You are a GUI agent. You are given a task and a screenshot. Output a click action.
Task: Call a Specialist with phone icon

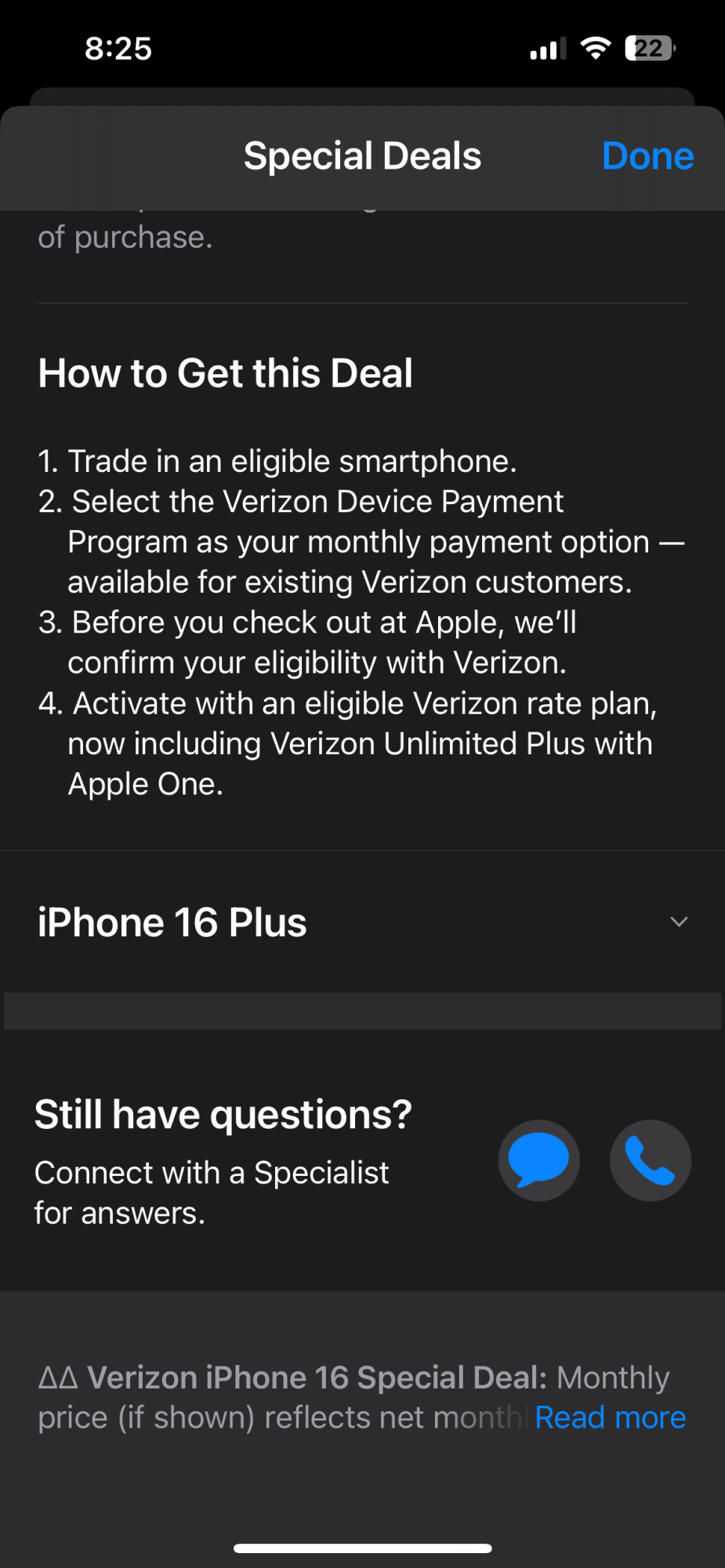coord(651,1160)
